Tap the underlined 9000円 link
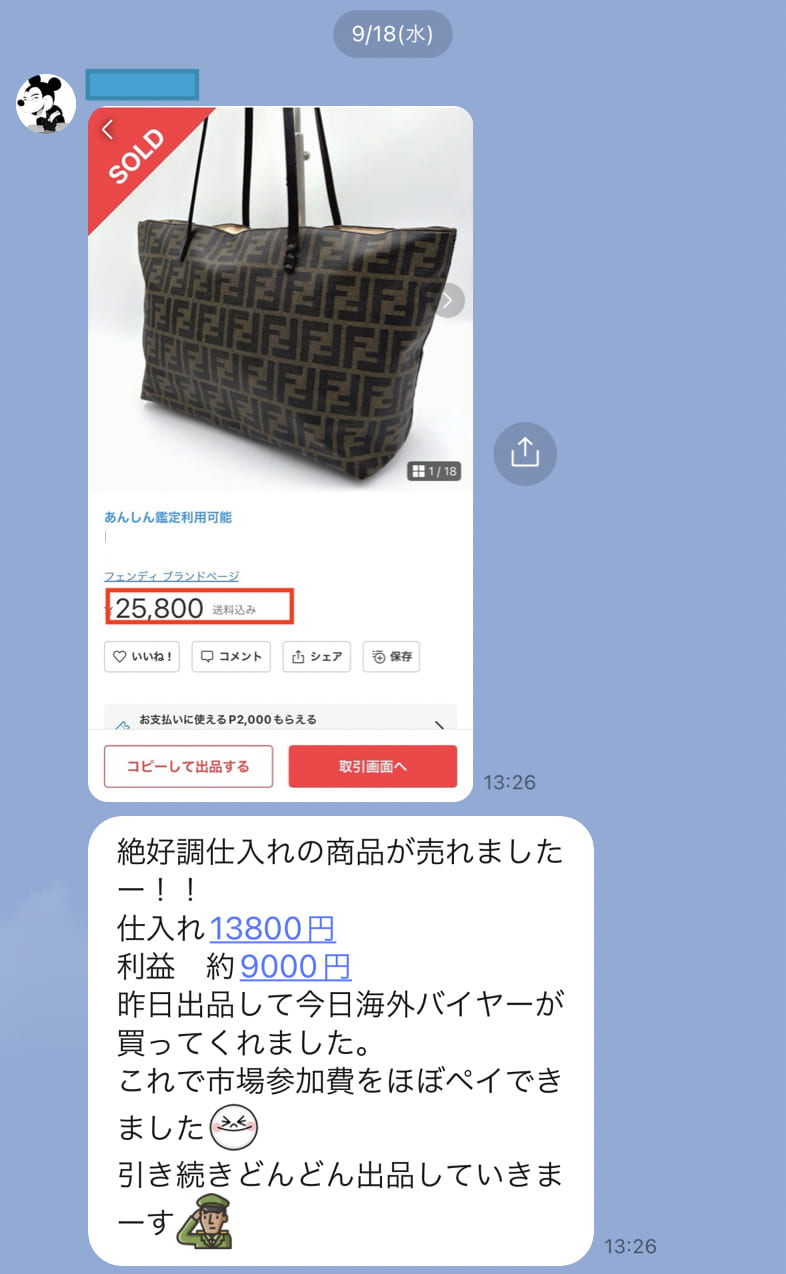 tap(295, 966)
